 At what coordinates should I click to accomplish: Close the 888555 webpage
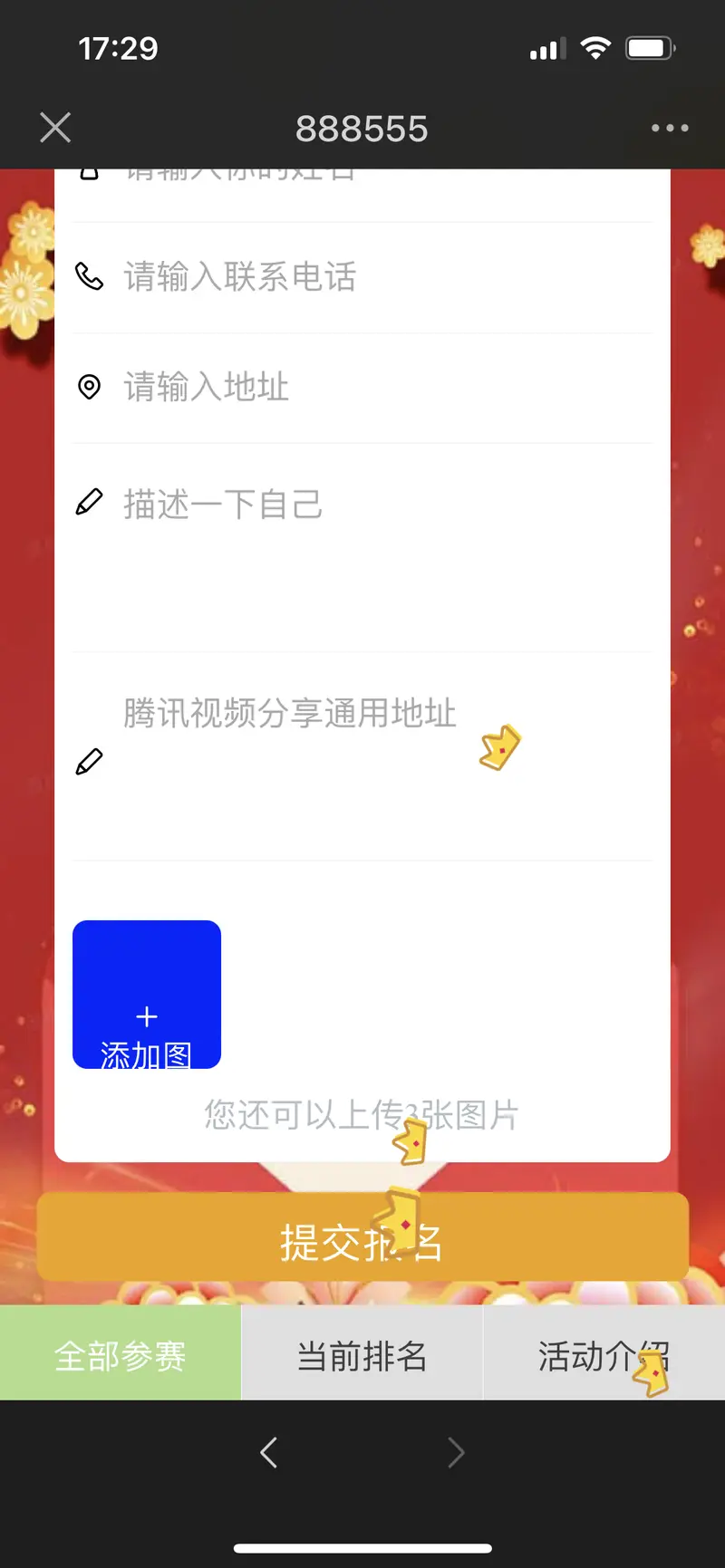[x=55, y=128]
